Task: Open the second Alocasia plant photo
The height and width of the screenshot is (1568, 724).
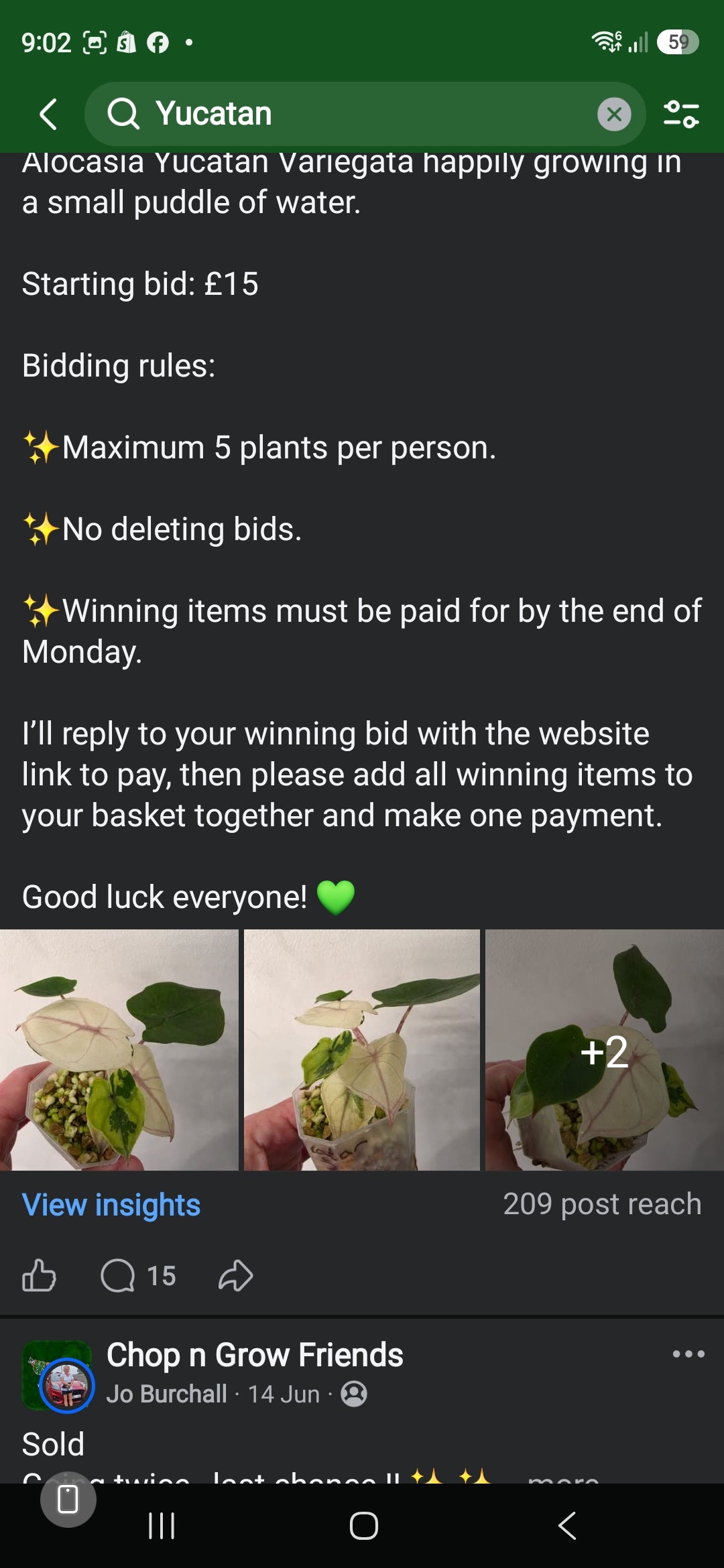Action: point(362,1049)
